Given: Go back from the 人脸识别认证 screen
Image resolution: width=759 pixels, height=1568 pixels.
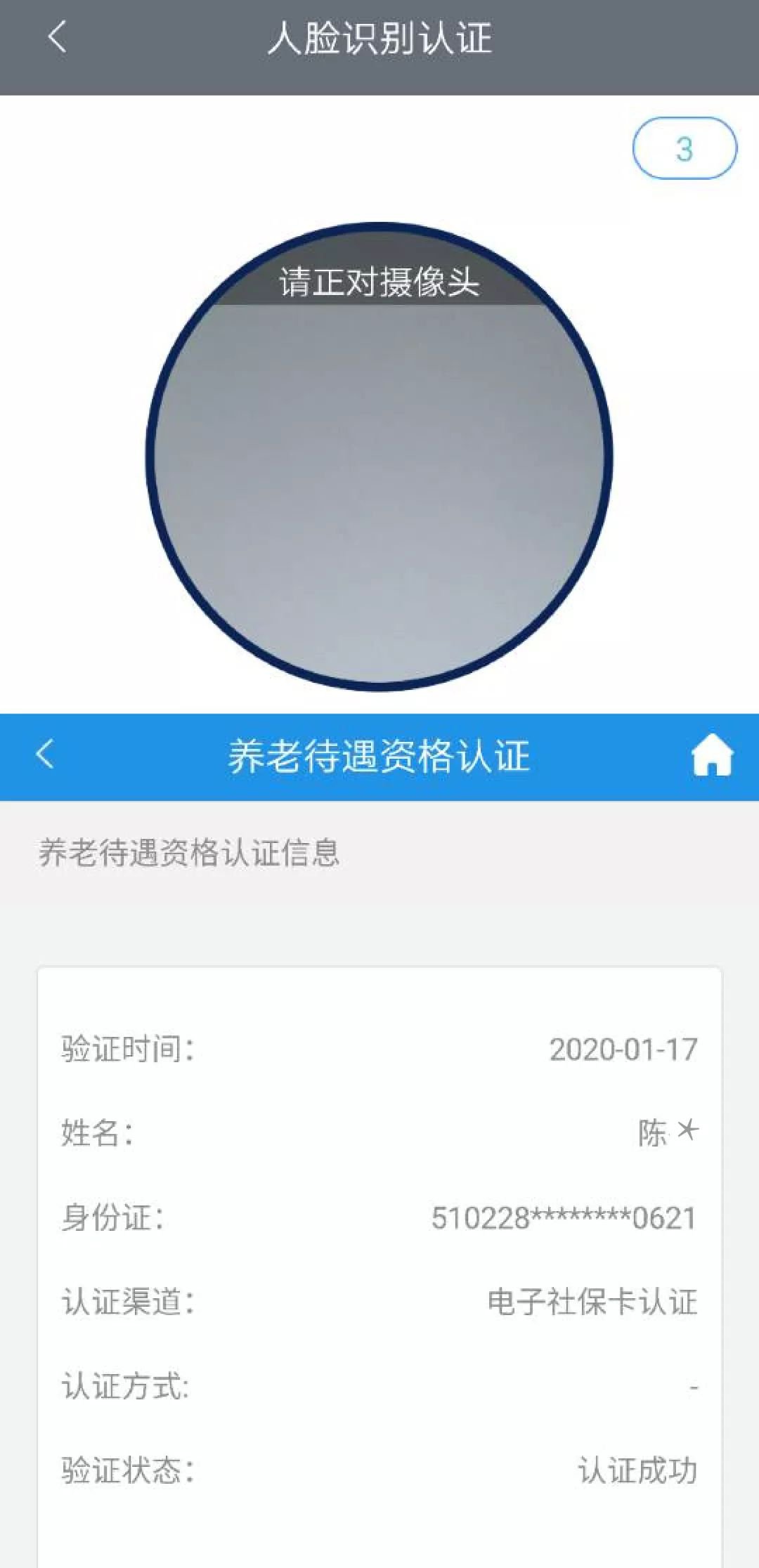Looking at the screenshot, I should 57,37.
